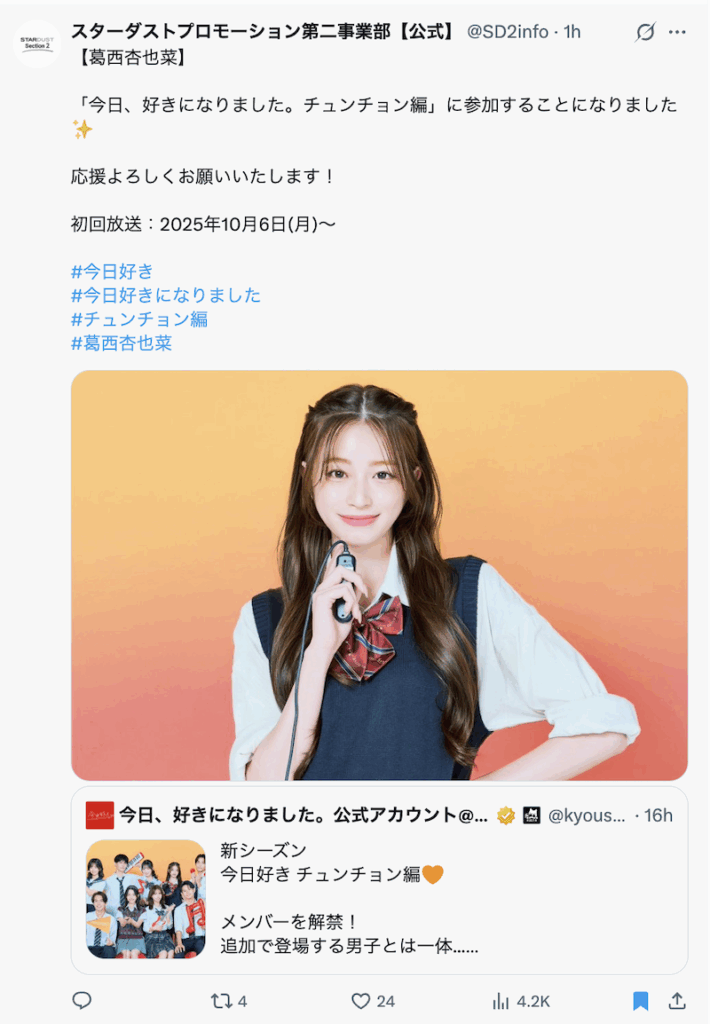The image size is (710, 1024).
Task: Open the more options menu of the post
Action: pyautogui.click(x=683, y=32)
